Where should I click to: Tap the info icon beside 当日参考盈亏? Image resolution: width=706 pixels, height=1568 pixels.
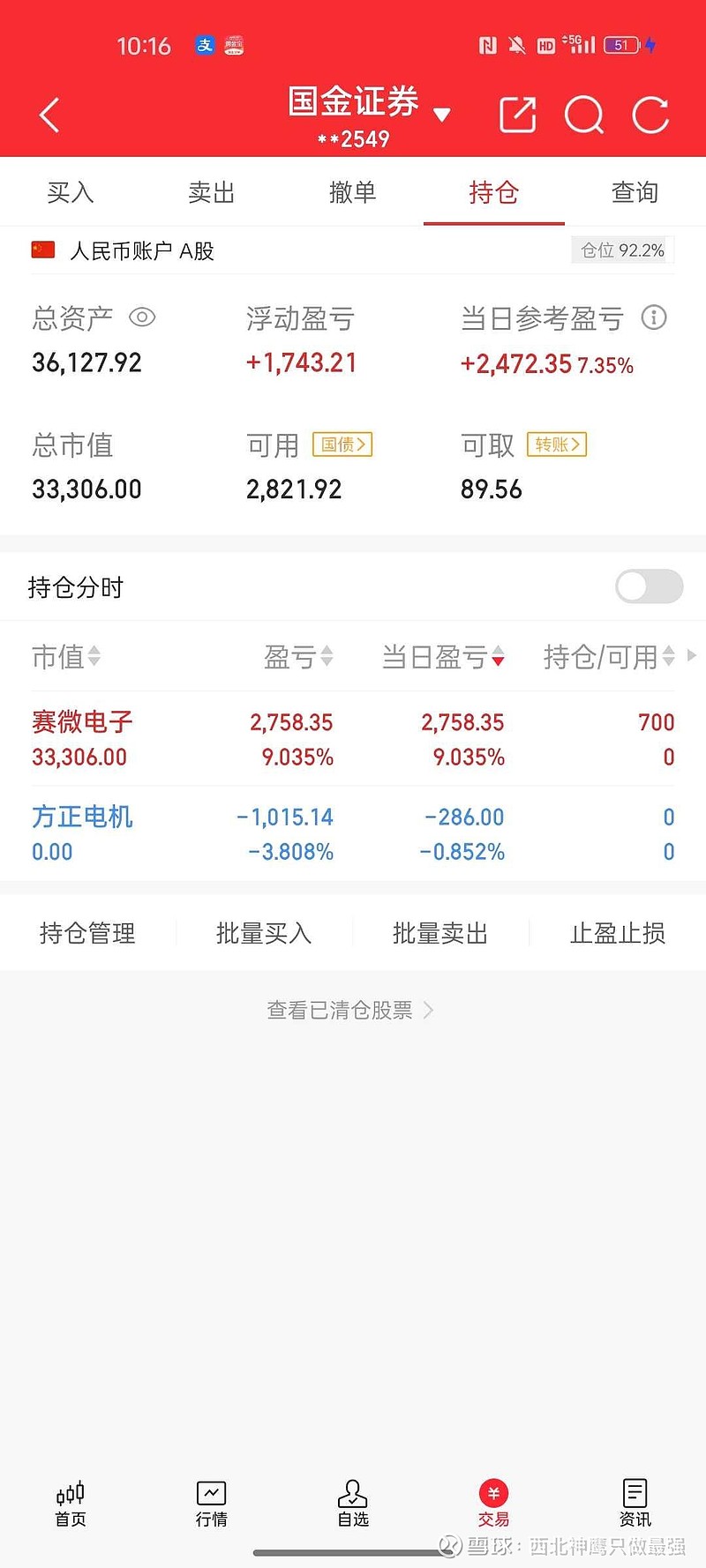(x=654, y=318)
